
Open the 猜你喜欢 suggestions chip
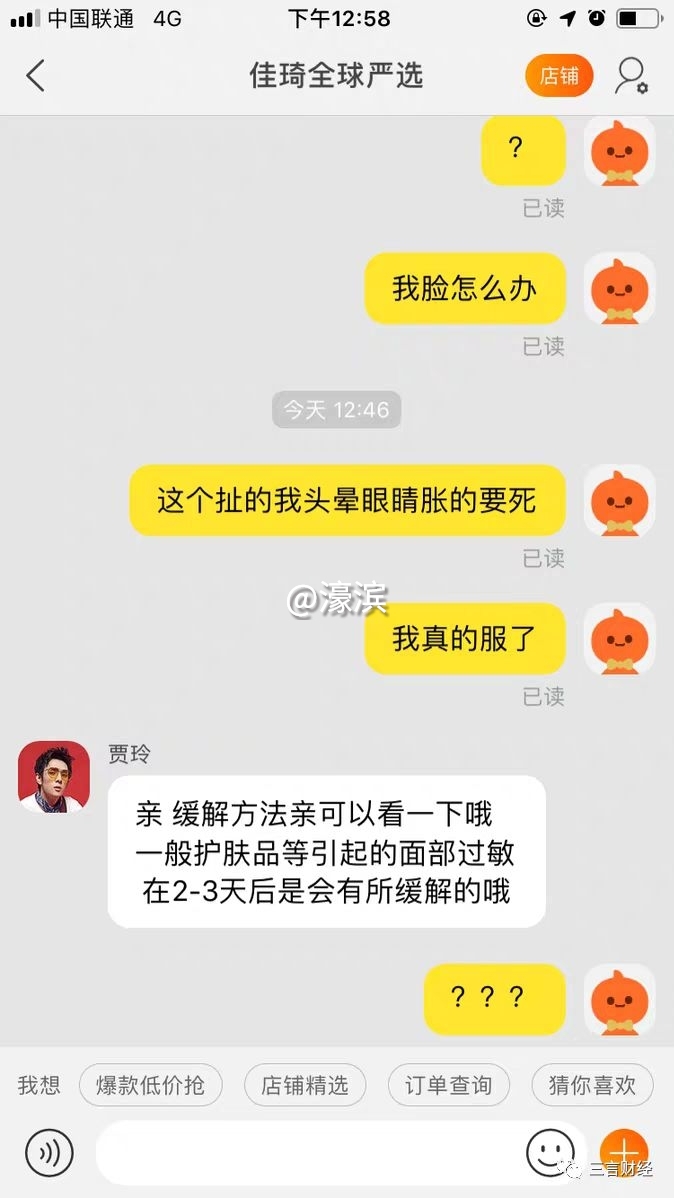coord(592,1085)
